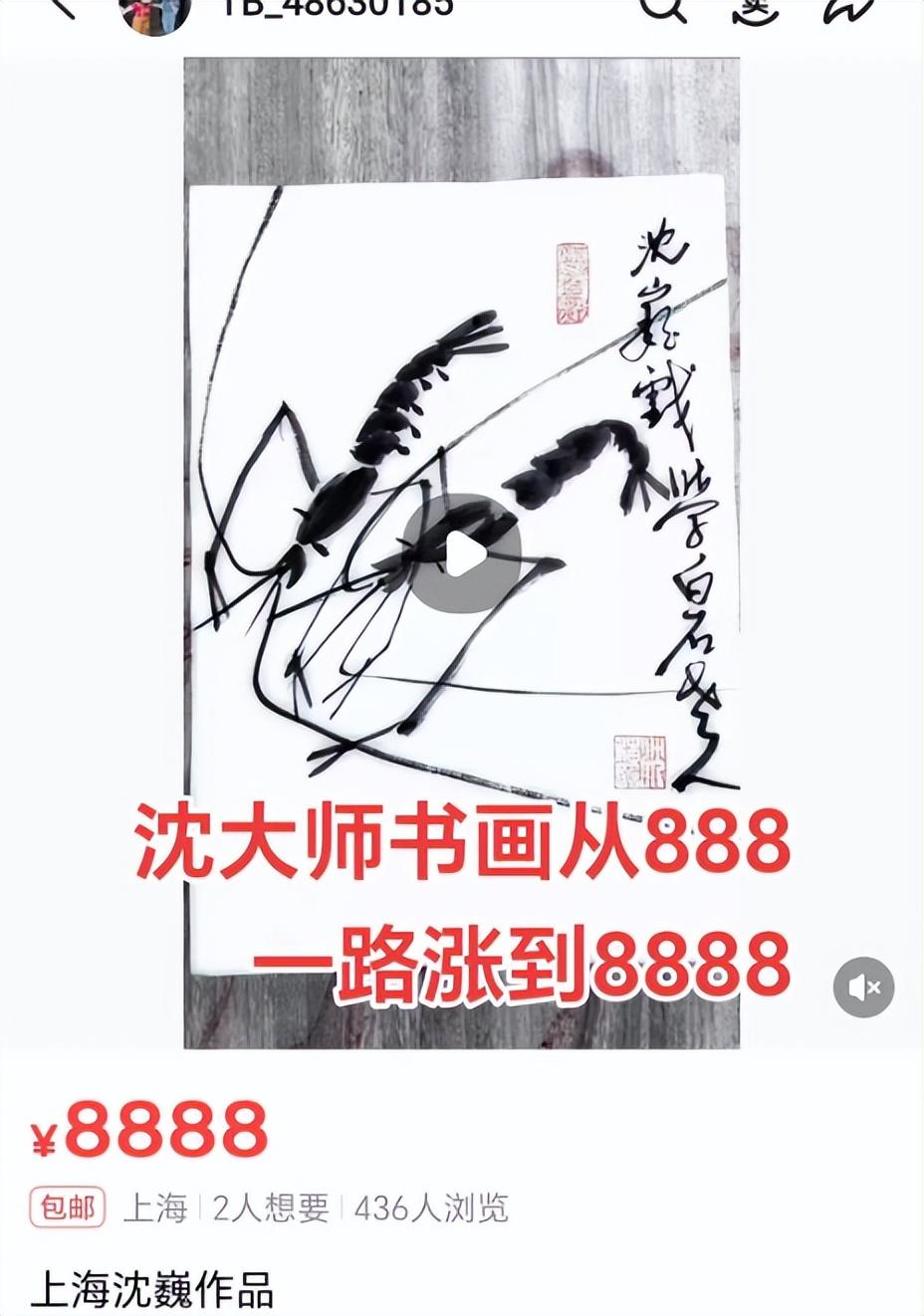Viewport: 924px width, 1316px height.
Task: Share this listing via the arrow icon
Action: 849,10
